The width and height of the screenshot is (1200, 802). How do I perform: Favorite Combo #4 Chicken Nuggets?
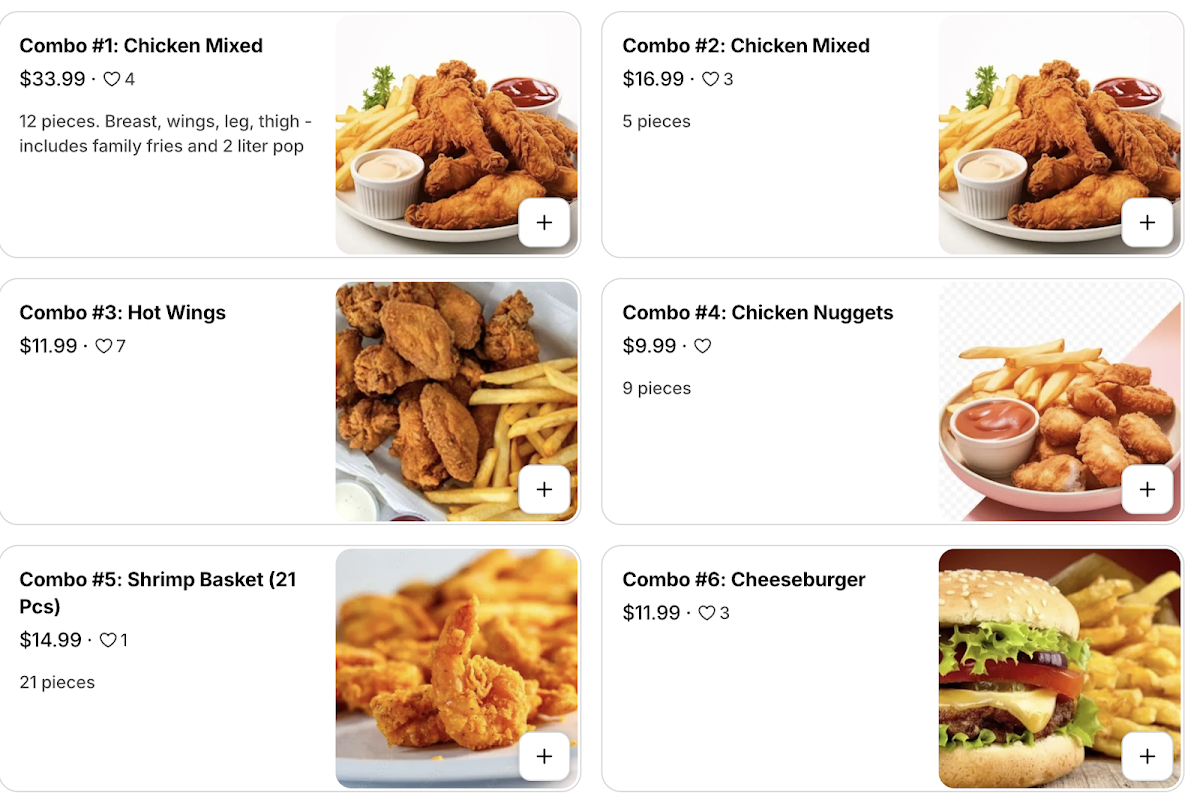click(703, 346)
